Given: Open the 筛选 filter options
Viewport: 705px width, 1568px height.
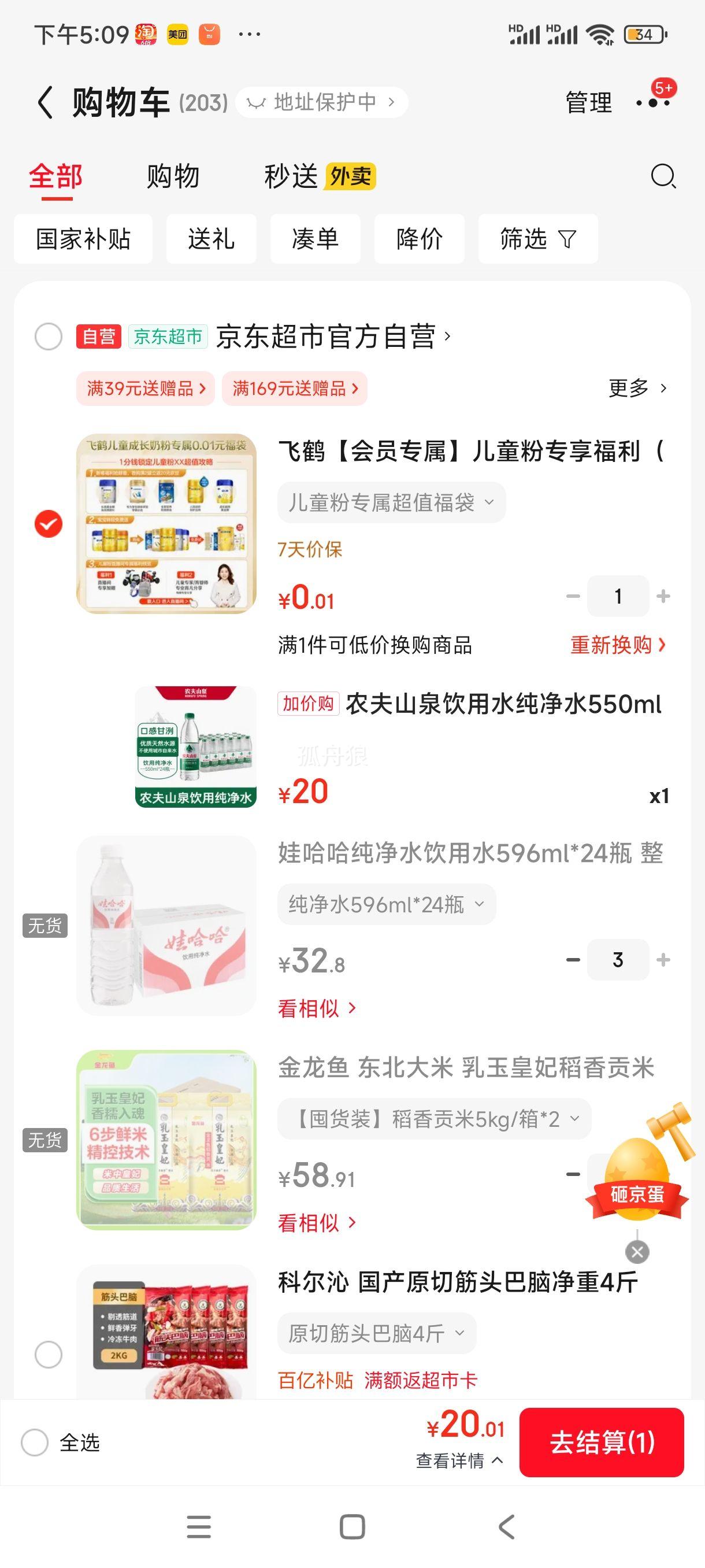Looking at the screenshot, I should coord(538,239).
